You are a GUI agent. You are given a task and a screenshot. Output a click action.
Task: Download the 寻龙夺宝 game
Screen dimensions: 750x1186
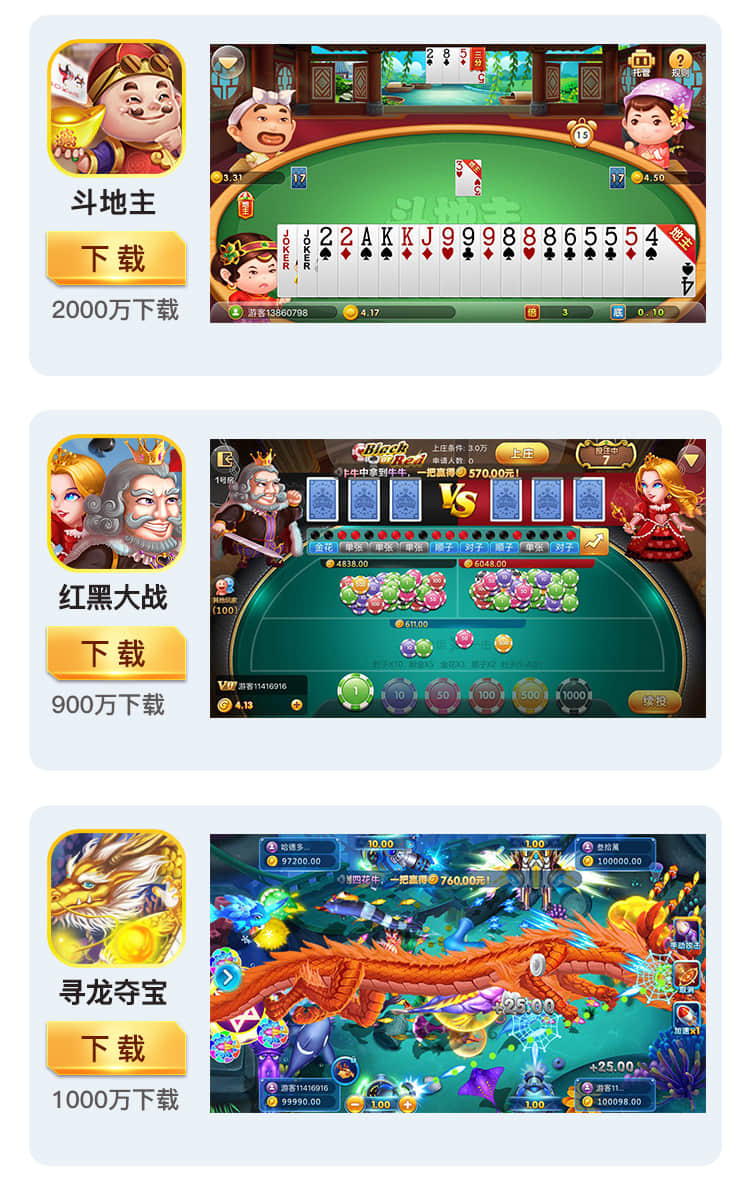coord(116,1049)
